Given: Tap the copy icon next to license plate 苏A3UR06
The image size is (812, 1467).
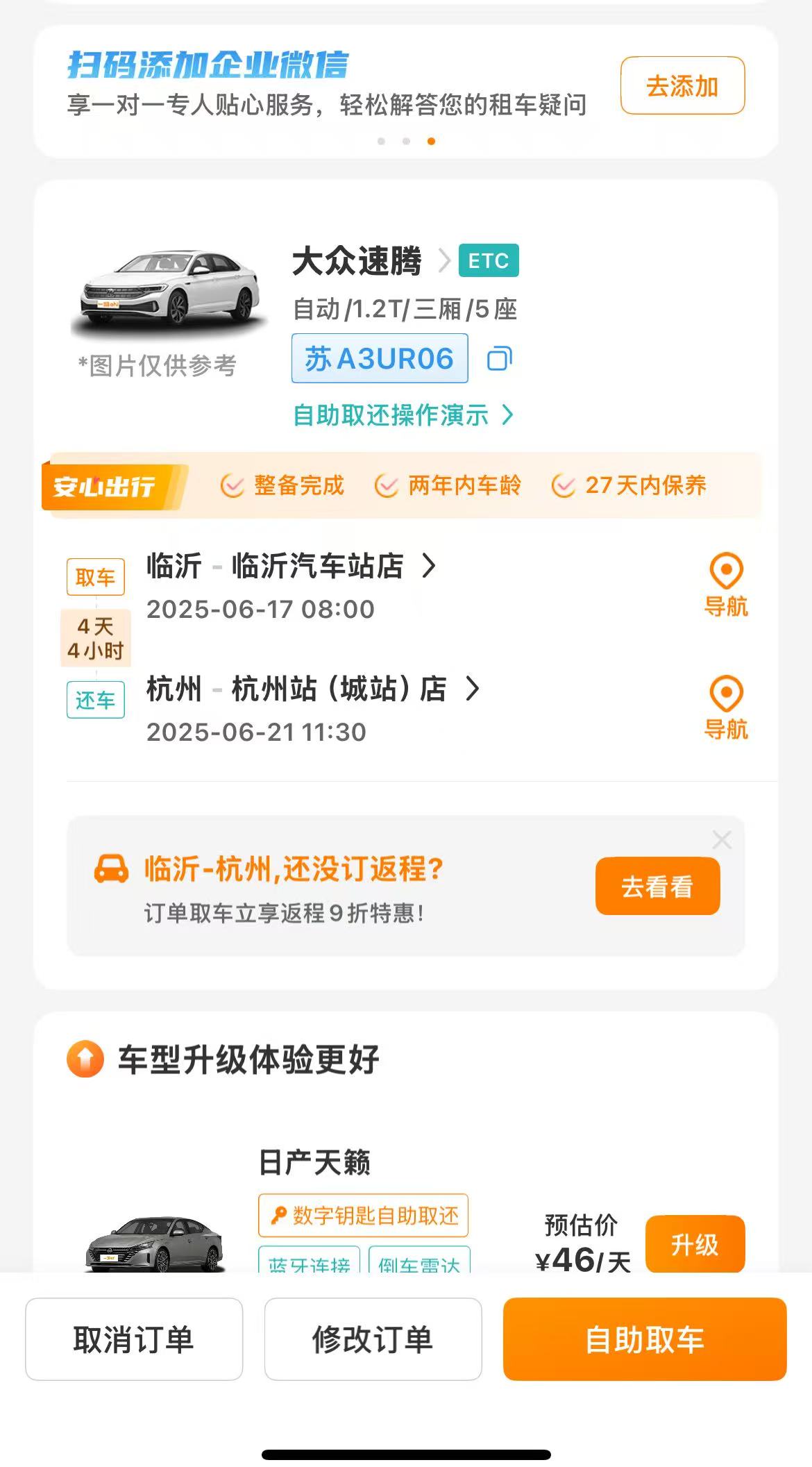Looking at the screenshot, I should [499, 358].
